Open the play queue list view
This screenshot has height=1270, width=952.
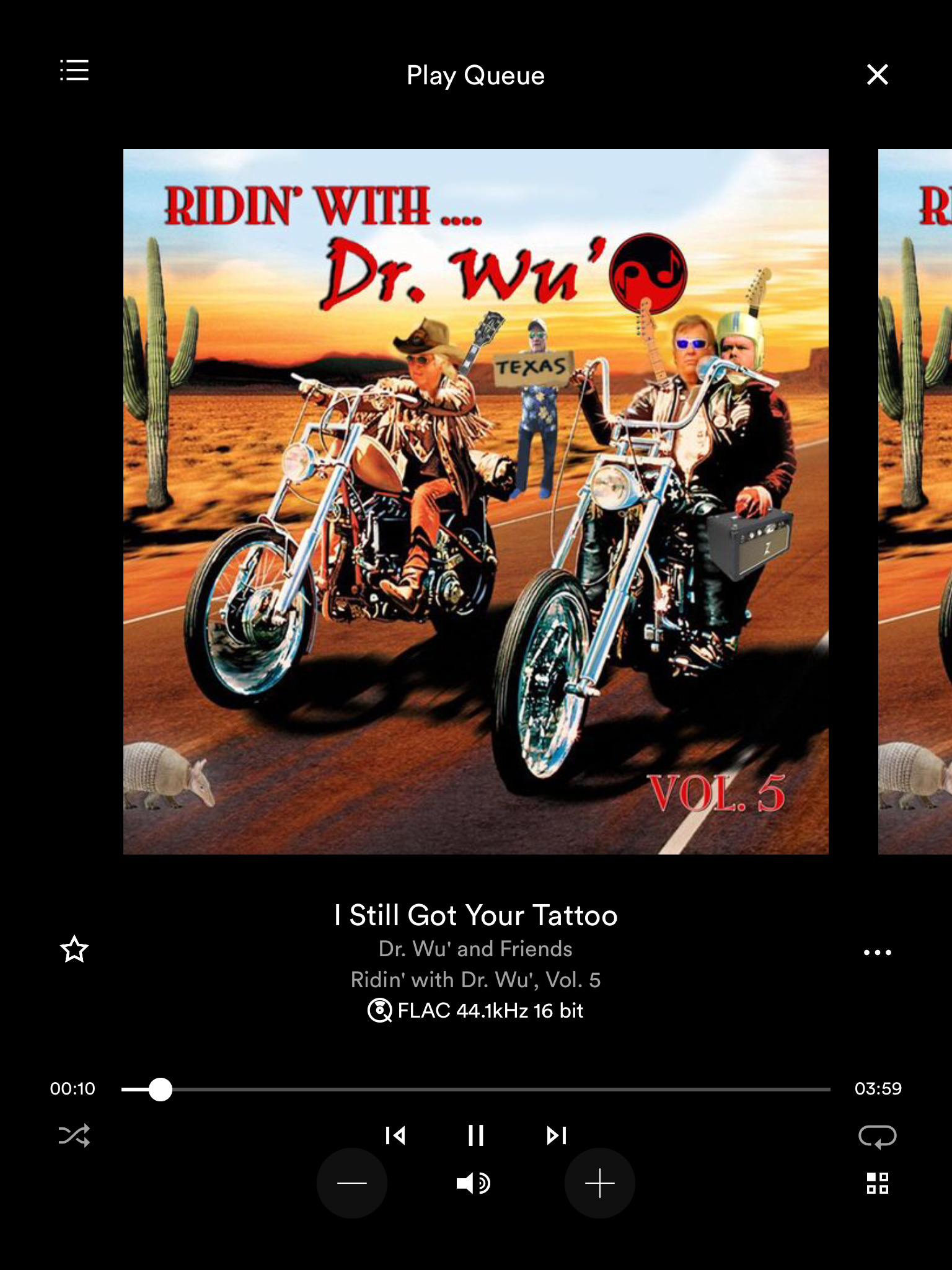pos(74,71)
